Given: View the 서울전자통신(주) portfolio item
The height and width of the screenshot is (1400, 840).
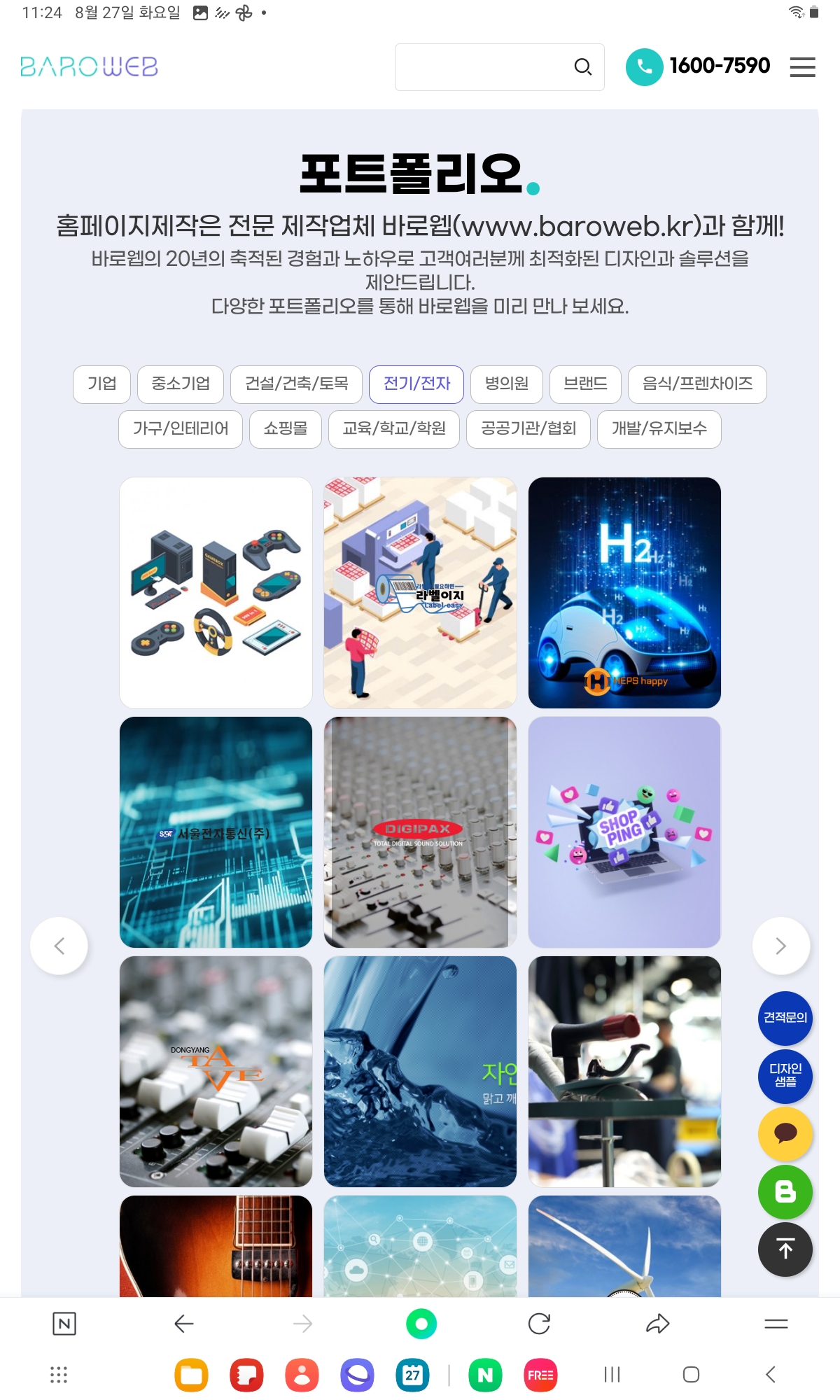Looking at the screenshot, I should pos(216,832).
